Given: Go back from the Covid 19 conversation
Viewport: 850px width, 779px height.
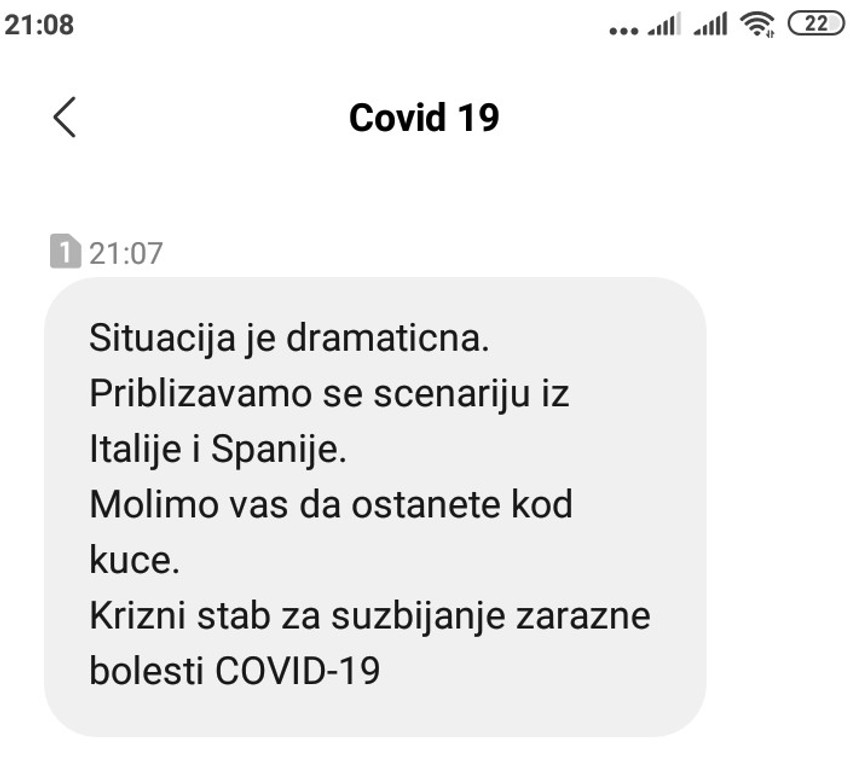Looking at the screenshot, I should click(x=64, y=118).
